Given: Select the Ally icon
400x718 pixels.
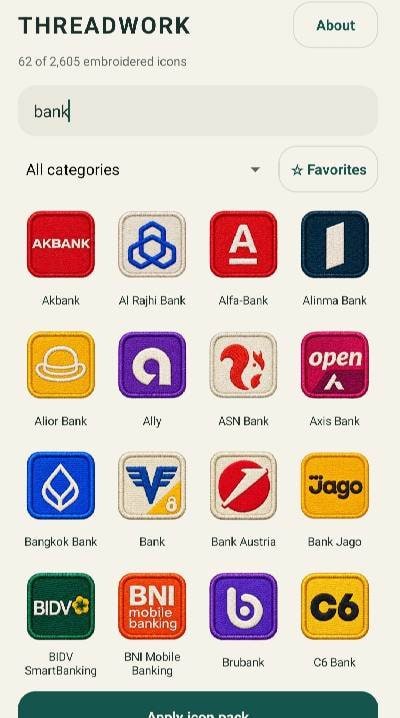Looking at the screenshot, I should tap(152, 364).
